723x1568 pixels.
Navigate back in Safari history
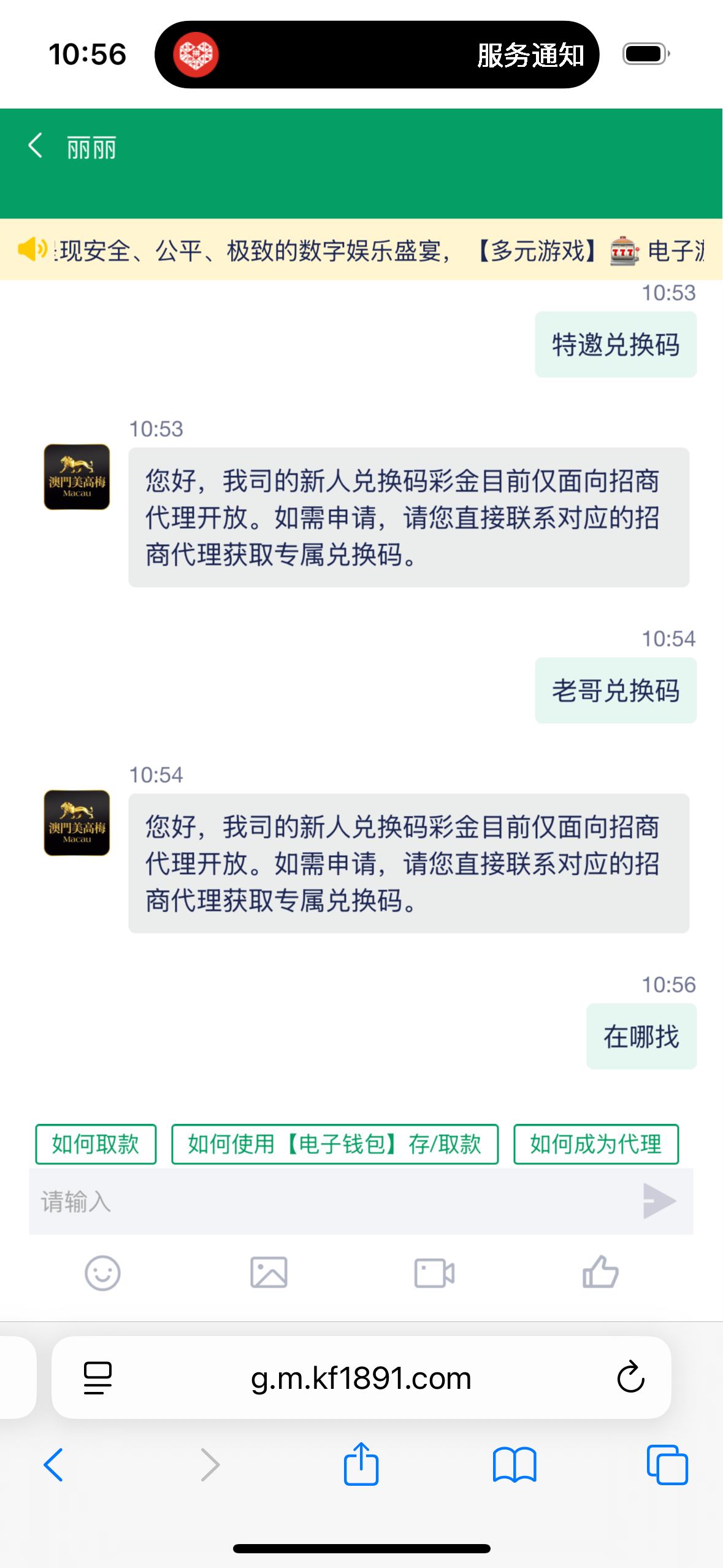[x=54, y=1465]
